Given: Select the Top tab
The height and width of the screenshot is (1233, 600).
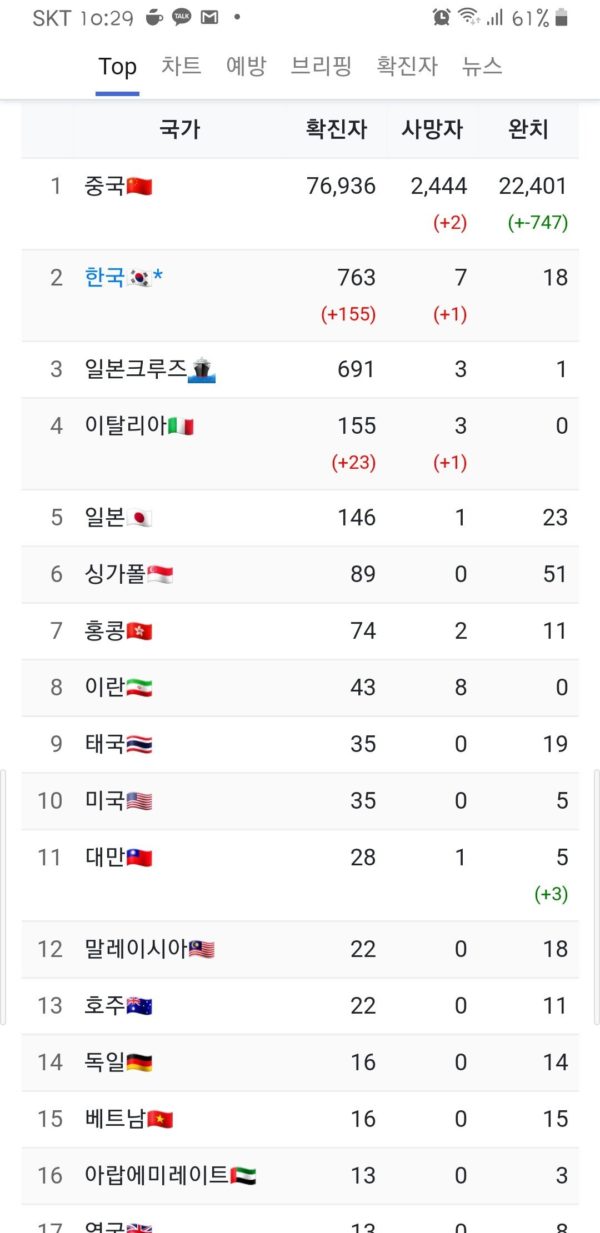Looking at the screenshot, I should pyautogui.click(x=117, y=67).
